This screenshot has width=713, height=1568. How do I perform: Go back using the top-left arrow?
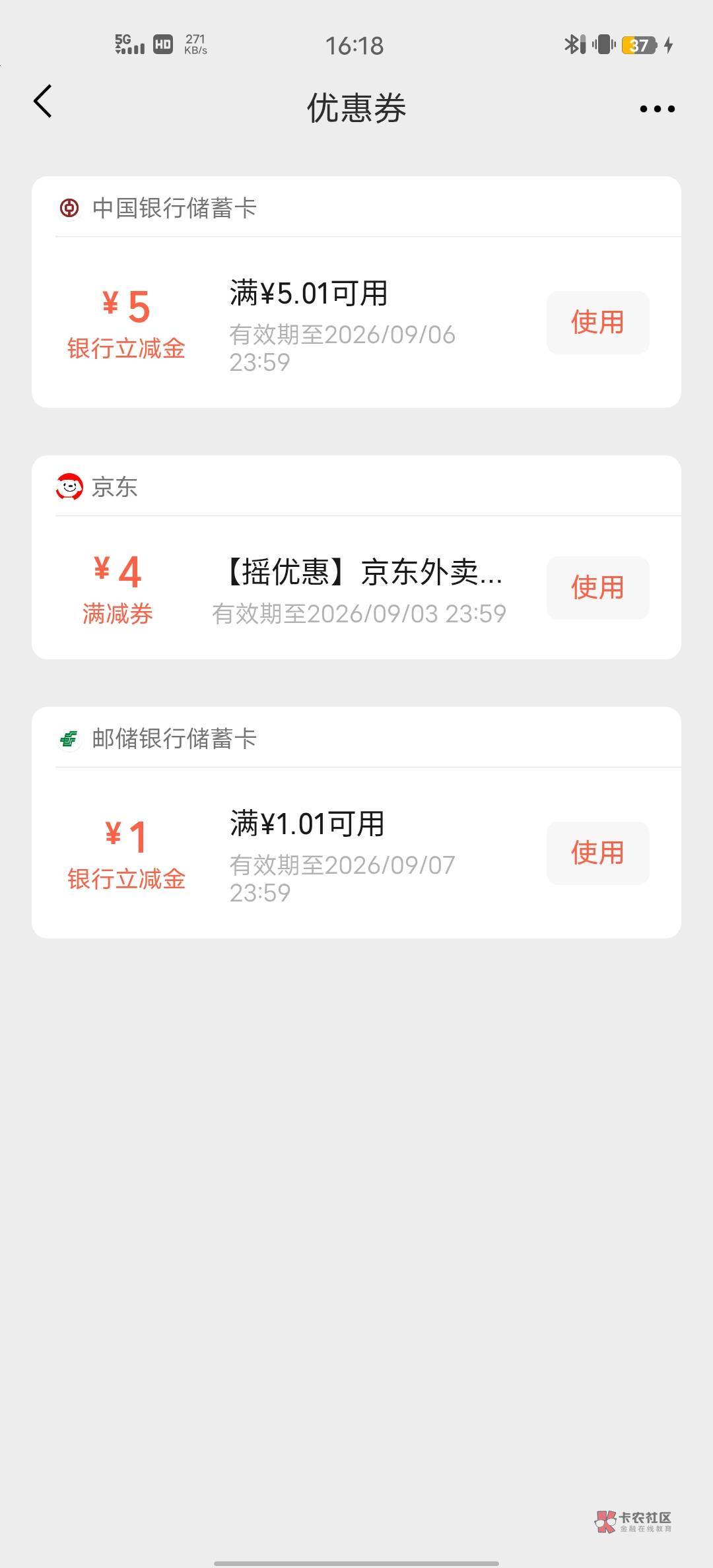43,102
